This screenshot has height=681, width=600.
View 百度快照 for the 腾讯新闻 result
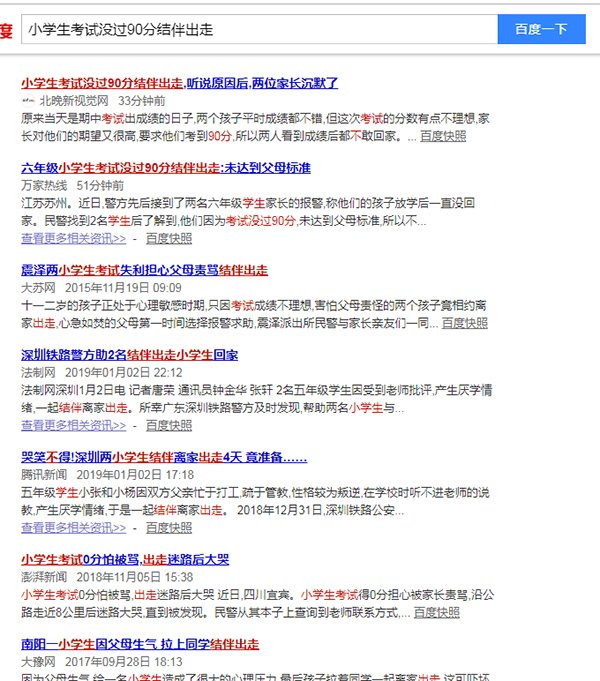tap(168, 527)
